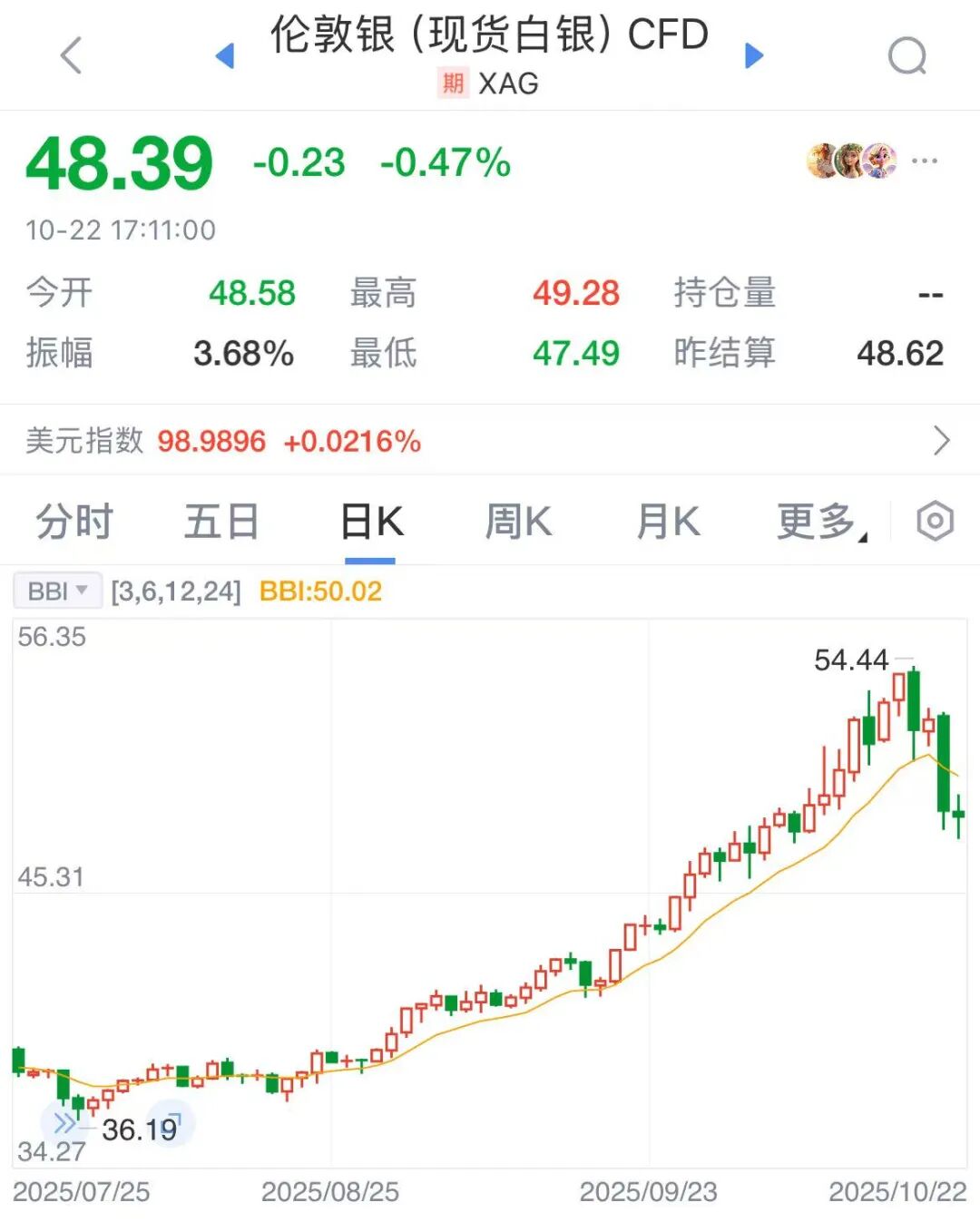Open chart settings hexagon icon
Viewport: 980px width, 1222px height.
[x=935, y=522]
